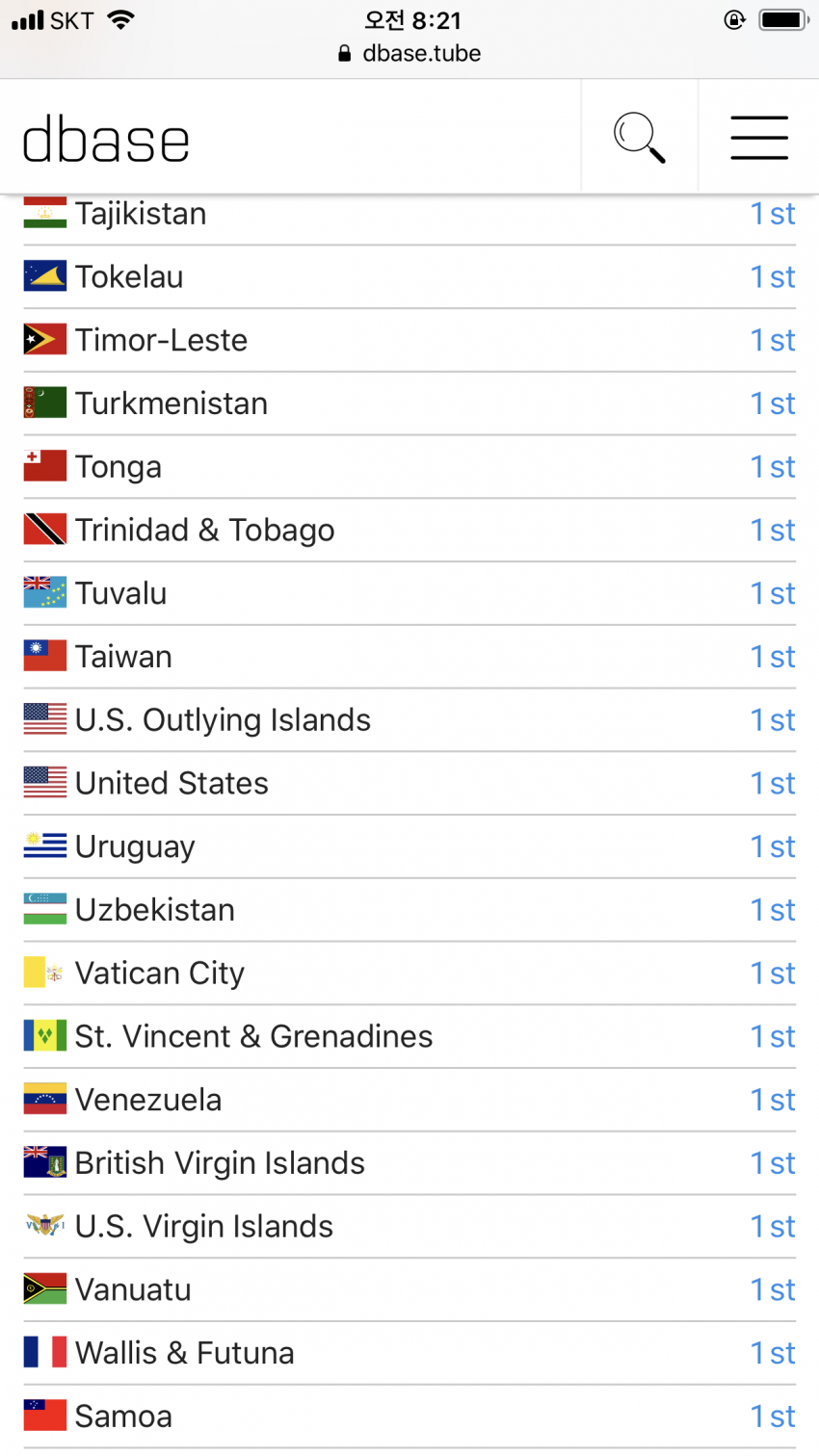The image size is (819, 1456).
Task: Open British Virgin Islands 1st link
Action: (x=773, y=1164)
